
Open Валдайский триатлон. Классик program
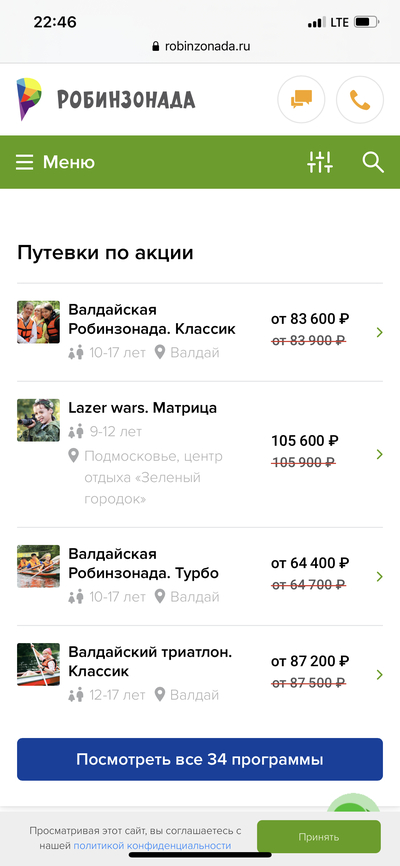pos(200,674)
